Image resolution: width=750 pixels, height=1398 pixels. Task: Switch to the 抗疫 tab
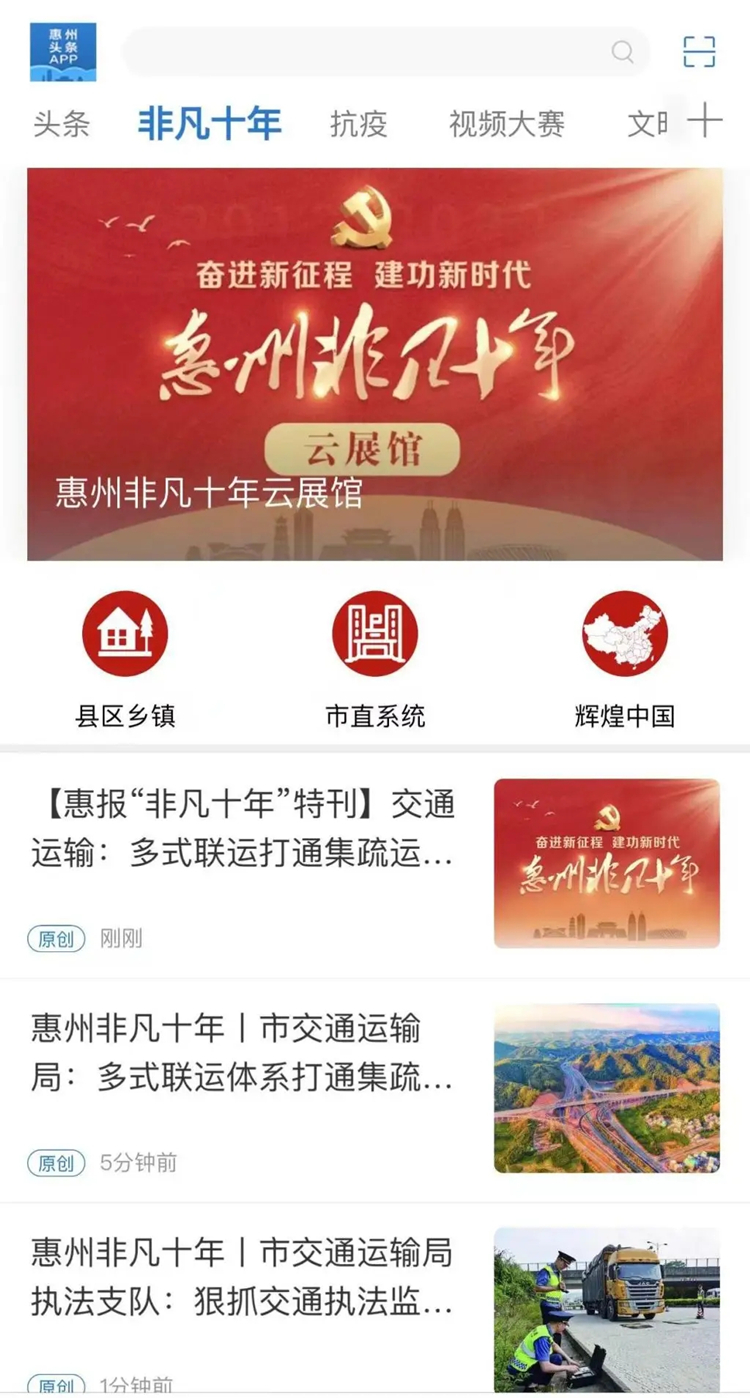point(358,124)
